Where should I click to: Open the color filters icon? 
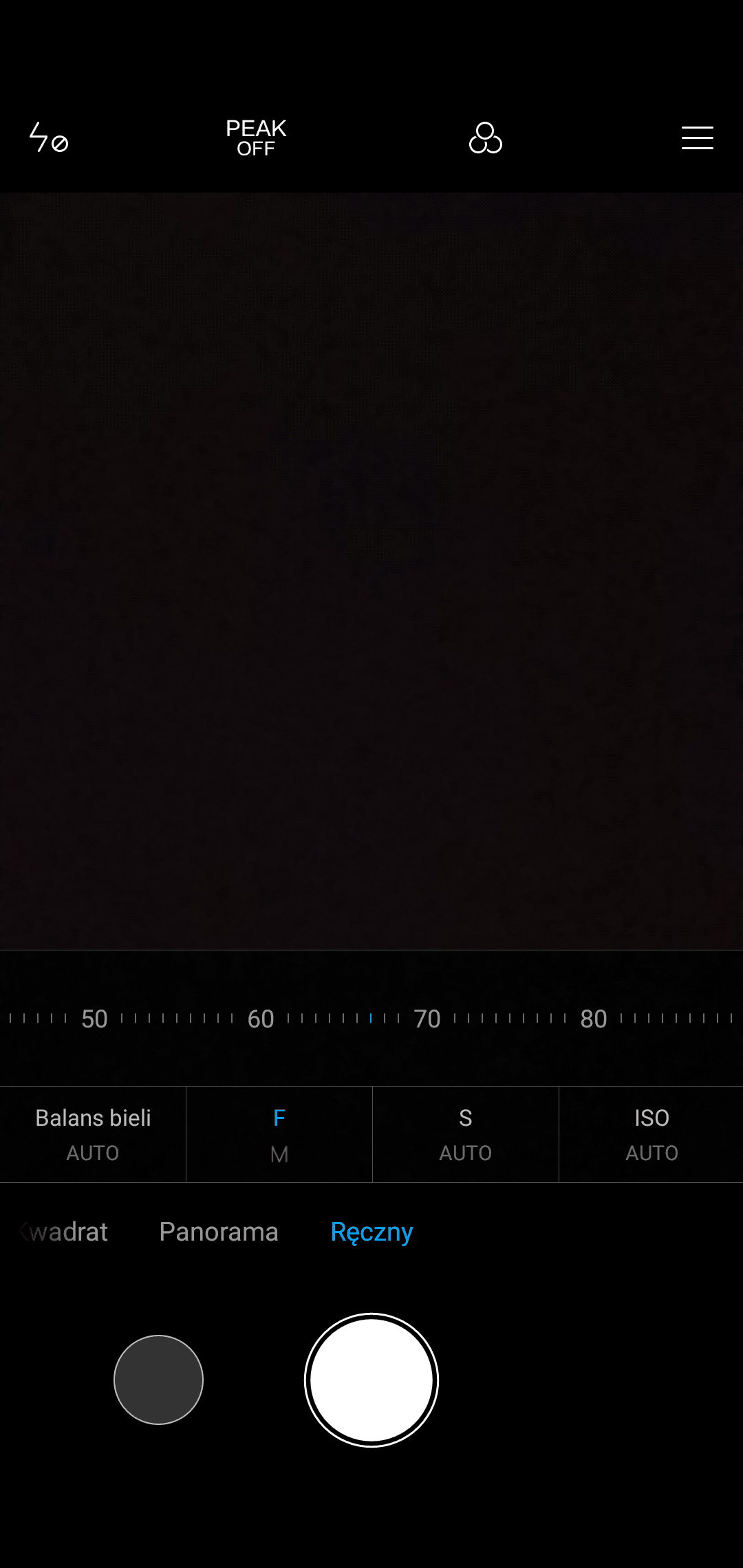point(486,138)
